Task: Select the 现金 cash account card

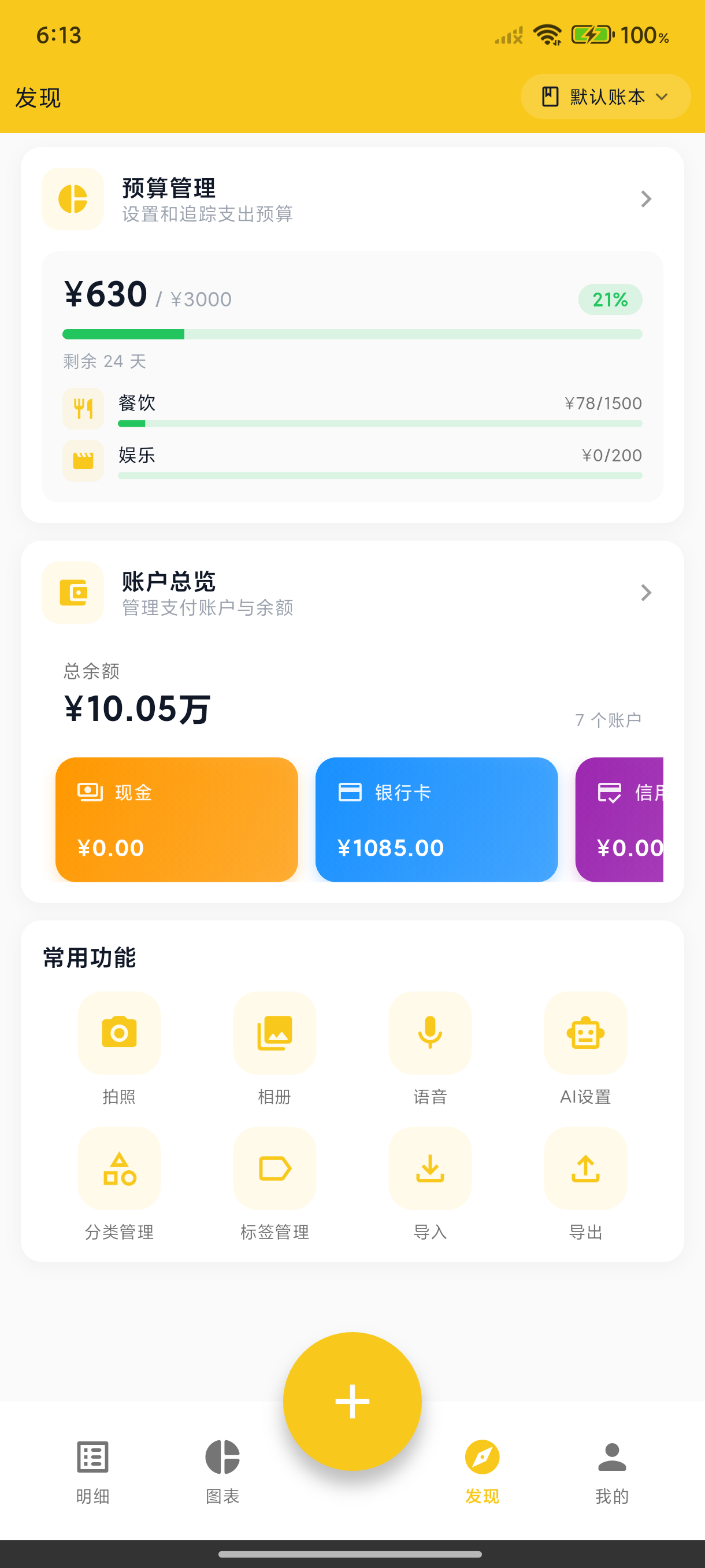Action: (x=177, y=820)
